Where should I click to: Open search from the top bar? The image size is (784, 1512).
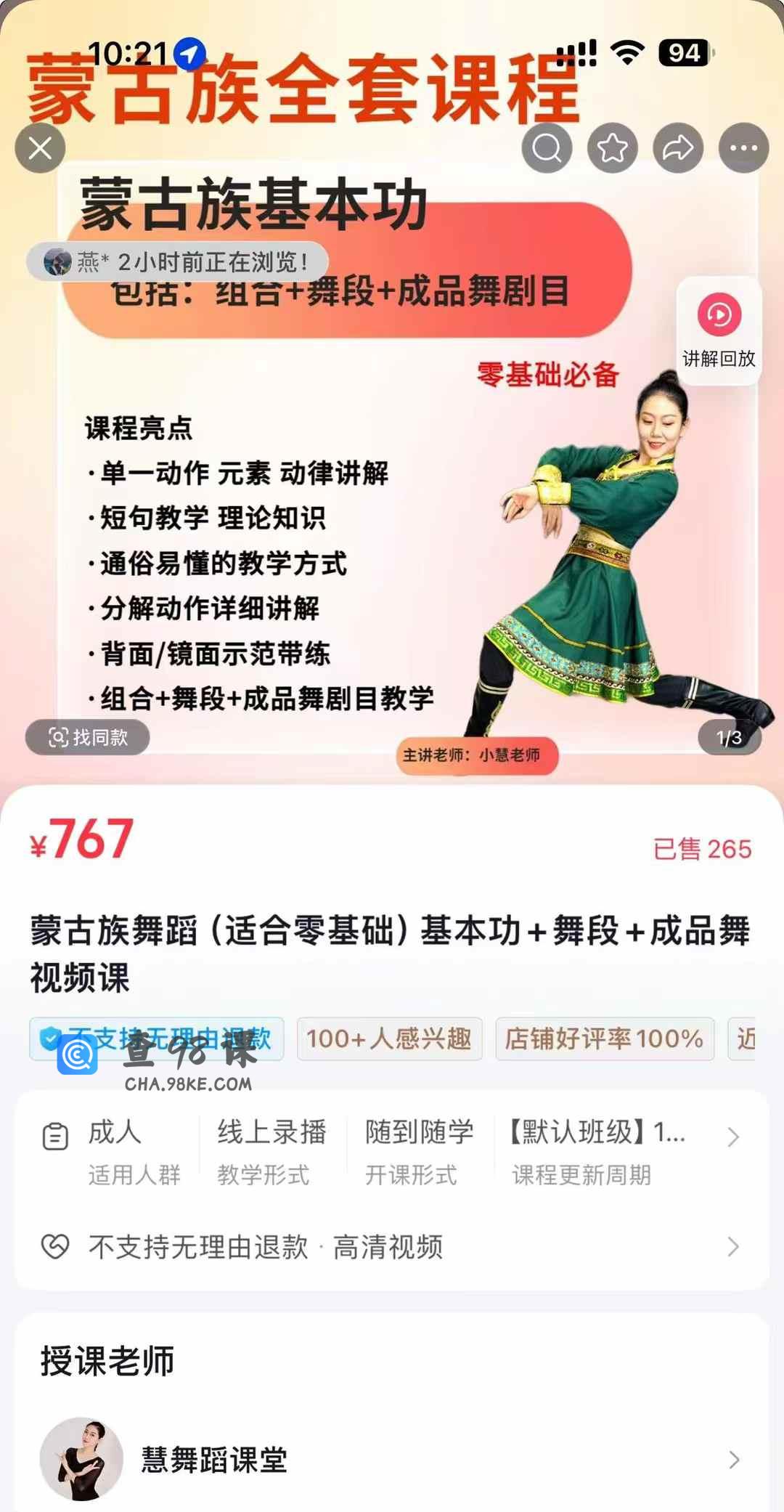tap(547, 148)
